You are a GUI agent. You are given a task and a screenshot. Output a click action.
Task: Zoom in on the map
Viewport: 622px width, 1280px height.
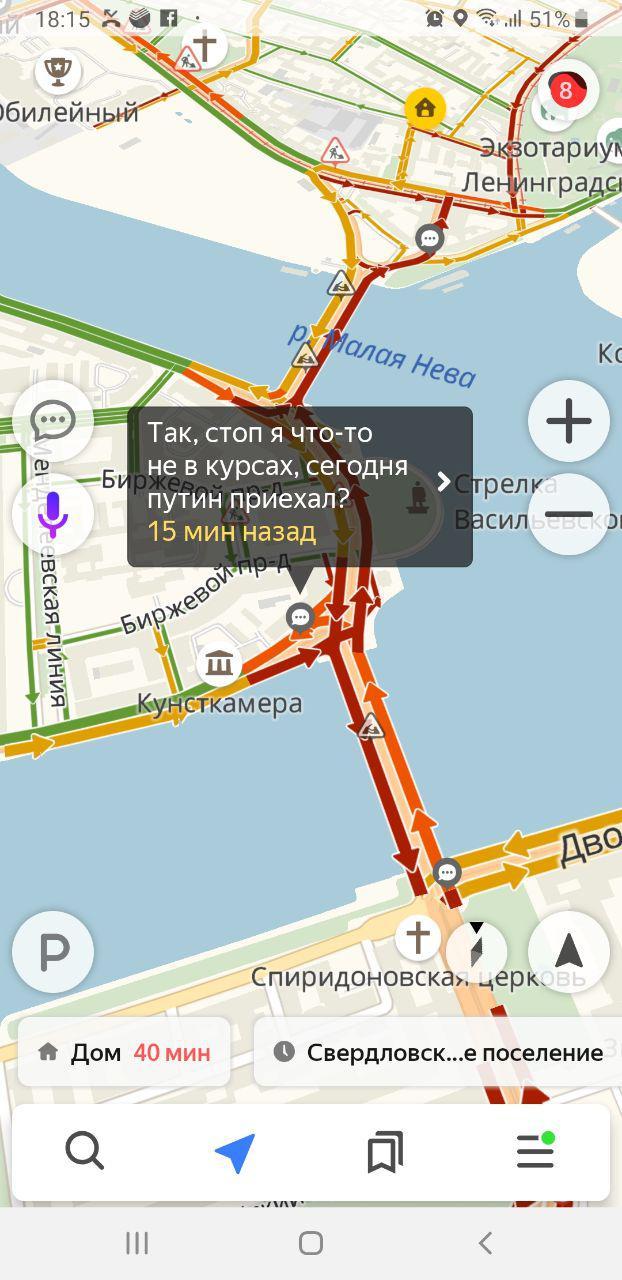point(569,421)
